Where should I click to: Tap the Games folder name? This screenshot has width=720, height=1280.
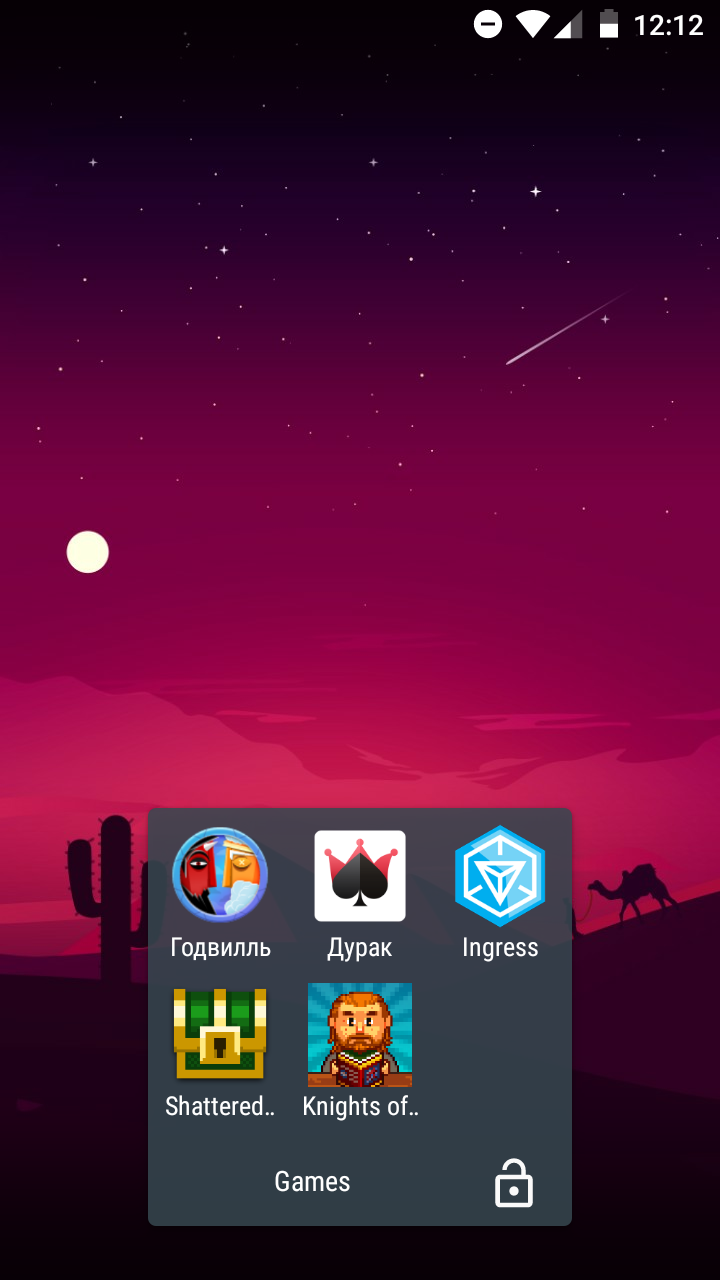point(312,1182)
